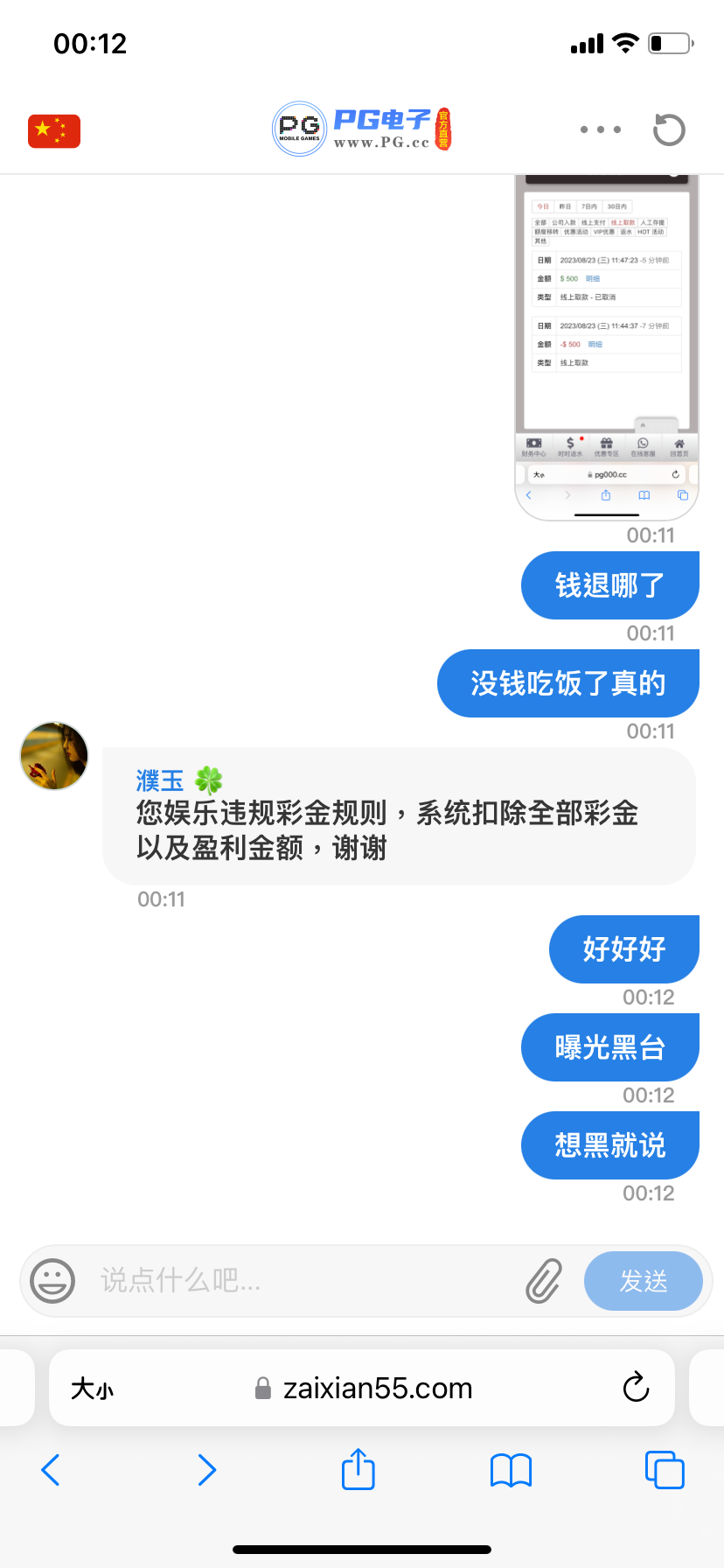
Task: Share this page from Safari toolbar
Action: [359, 1469]
